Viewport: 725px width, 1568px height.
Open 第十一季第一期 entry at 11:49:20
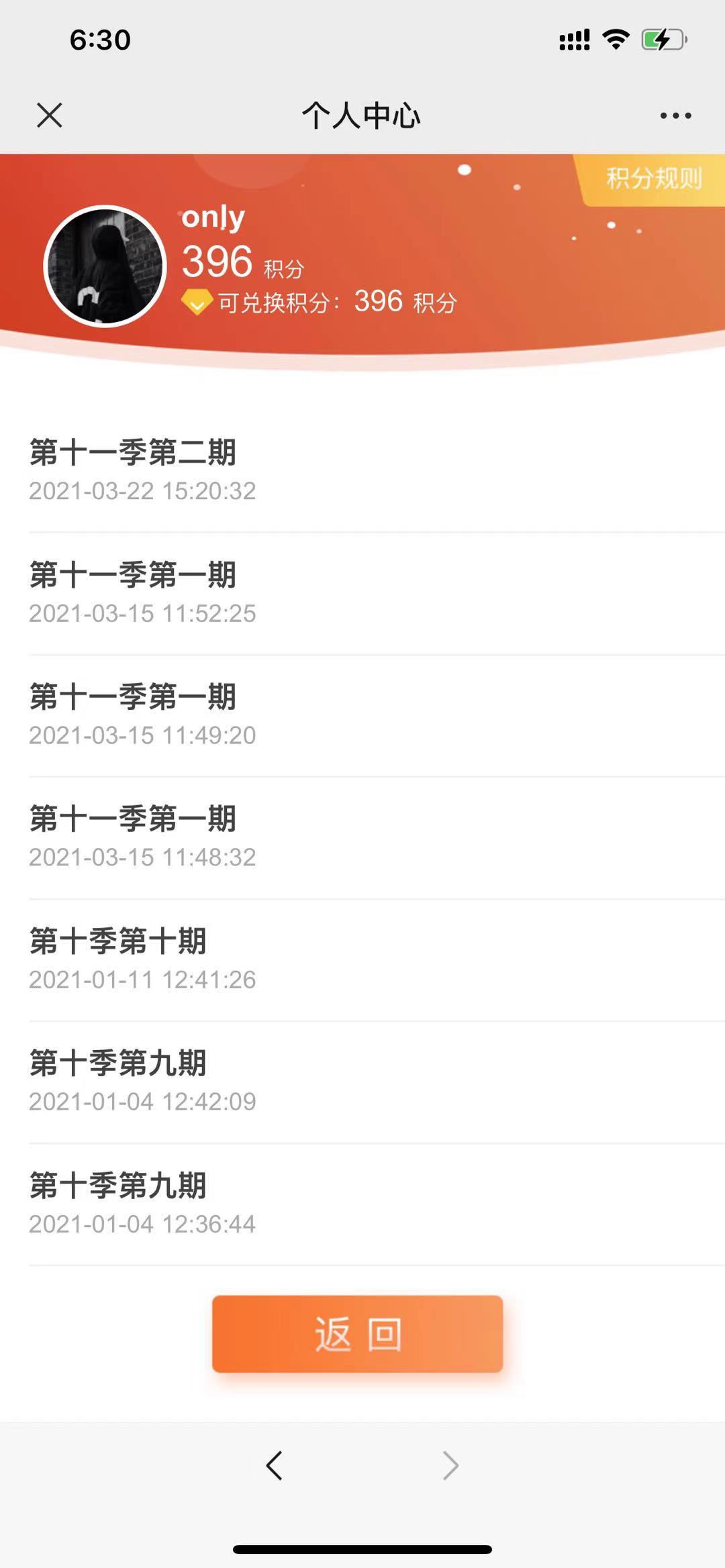362,715
